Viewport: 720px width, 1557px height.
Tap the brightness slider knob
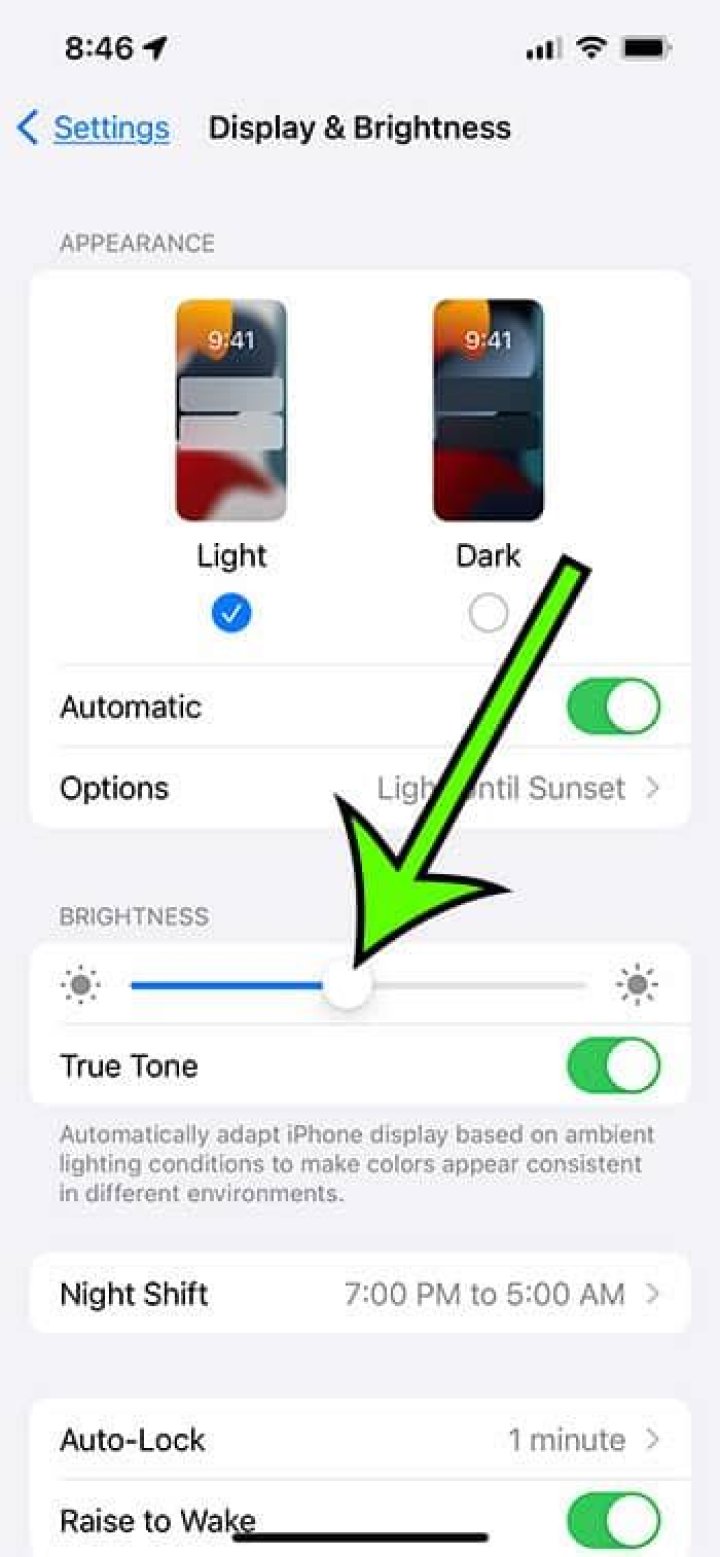[x=347, y=985]
